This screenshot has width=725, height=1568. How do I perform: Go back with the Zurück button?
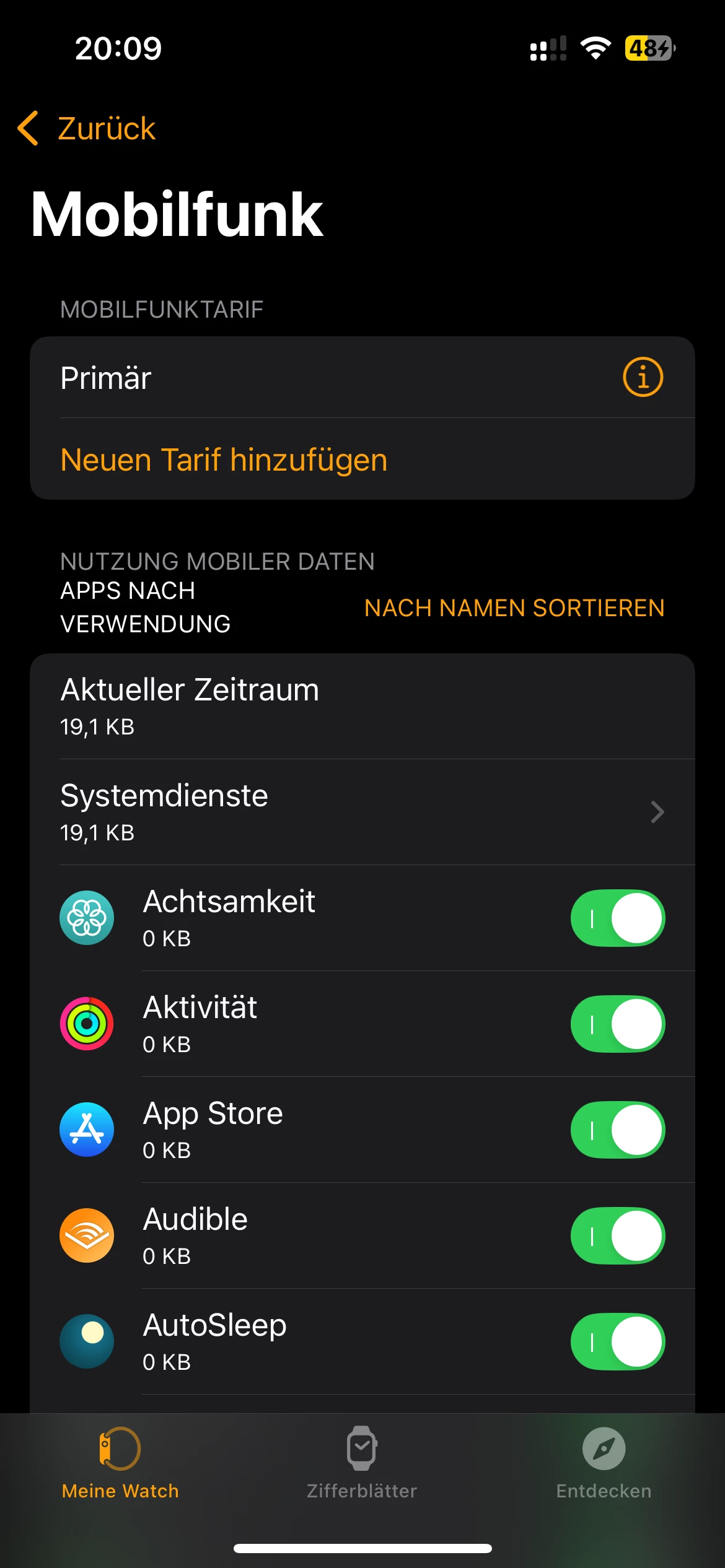click(x=87, y=129)
